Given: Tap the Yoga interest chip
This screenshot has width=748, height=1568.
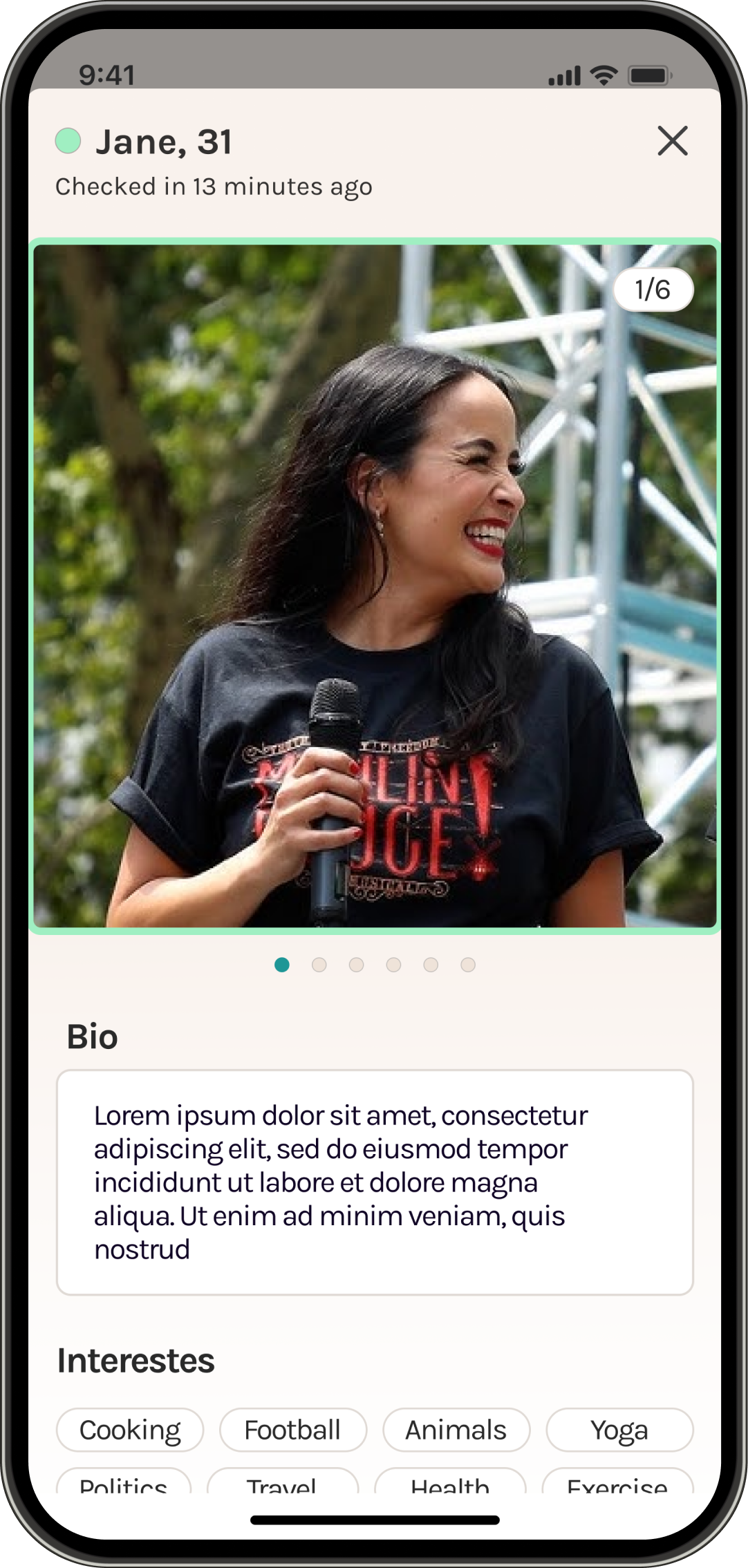Looking at the screenshot, I should coord(619,1430).
